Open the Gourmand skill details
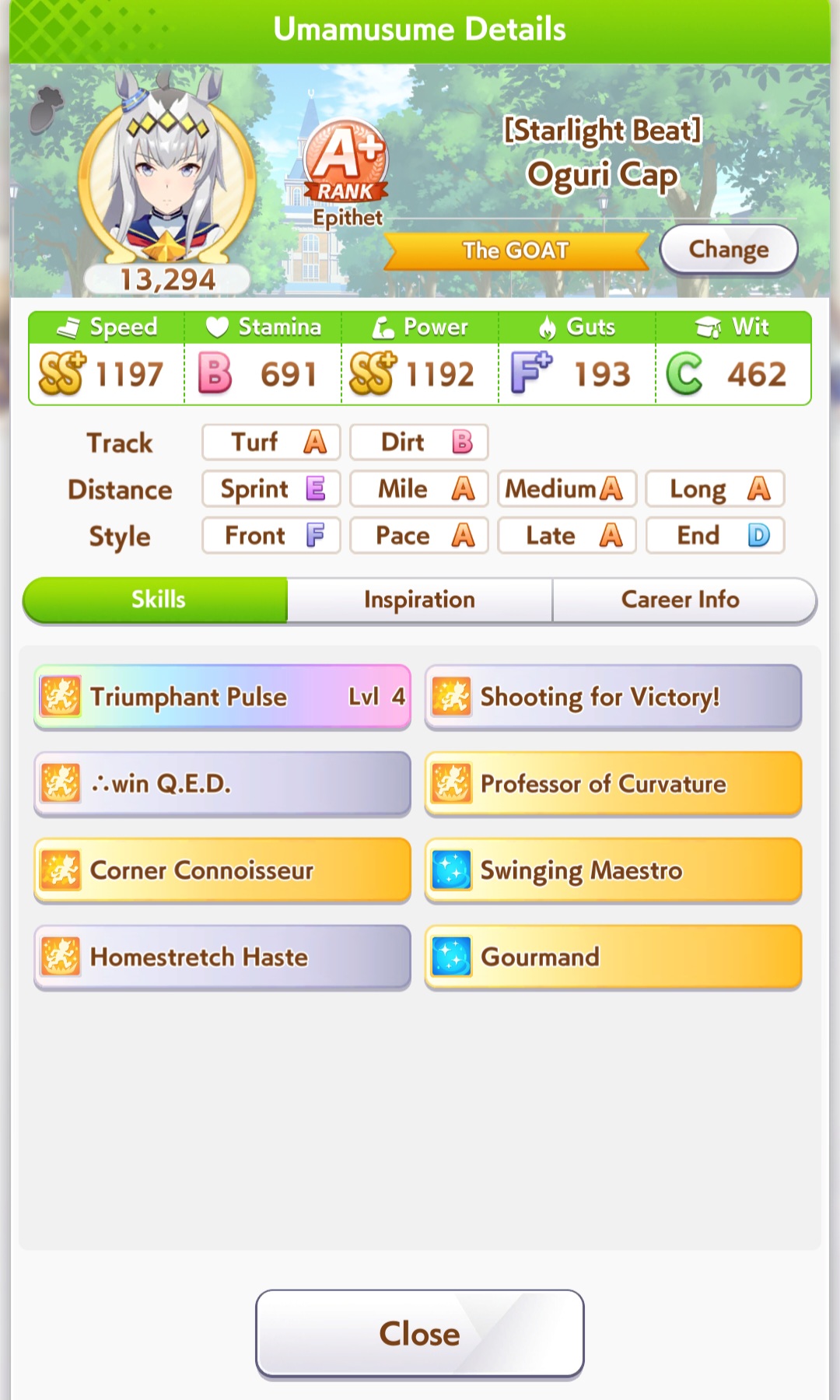Viewport: 840px width, 1400px height. pos(613,957)
